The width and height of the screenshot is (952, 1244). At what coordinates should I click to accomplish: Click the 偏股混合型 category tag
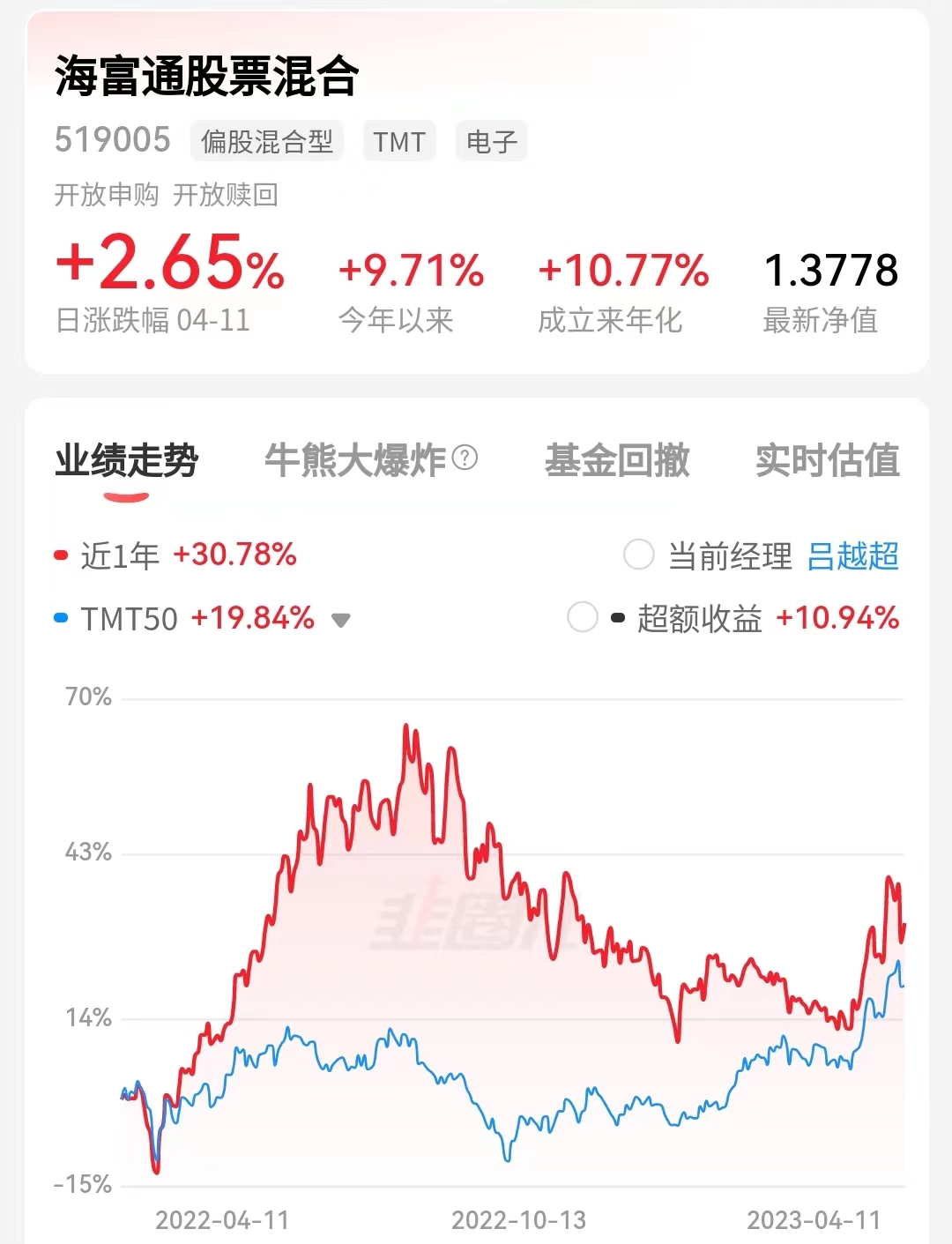266,141
